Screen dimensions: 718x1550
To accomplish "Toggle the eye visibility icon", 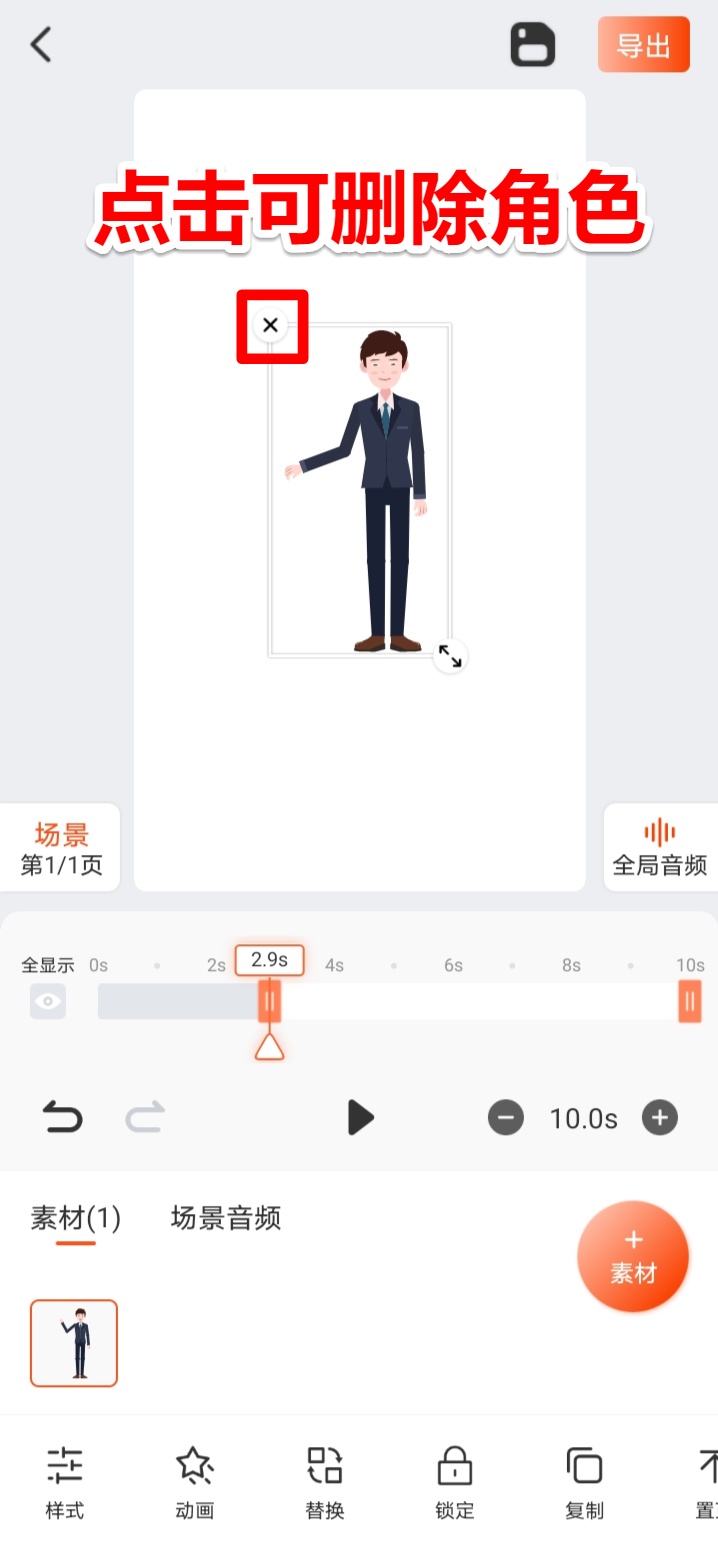I will [x=48, y=1001].
